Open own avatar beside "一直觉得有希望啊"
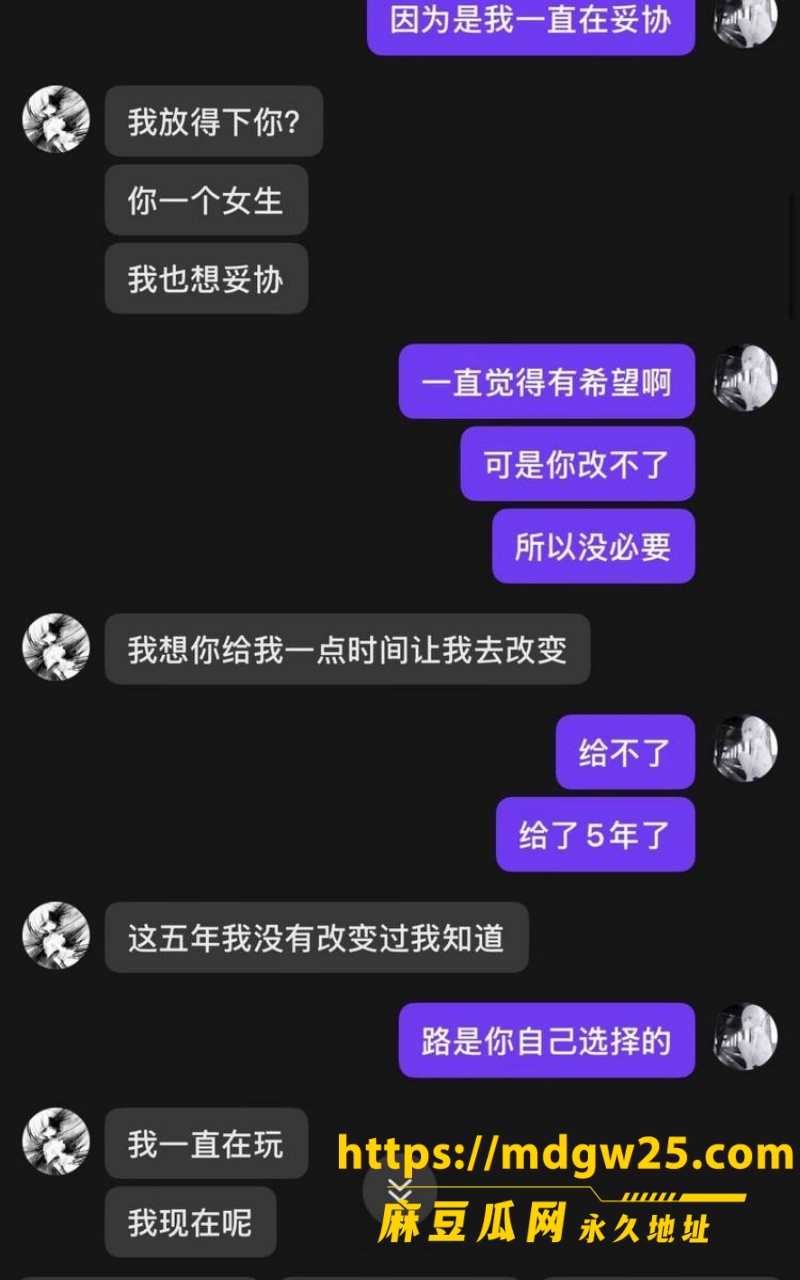The height and width of the screenshot is (1280, 800). (745, 378)
